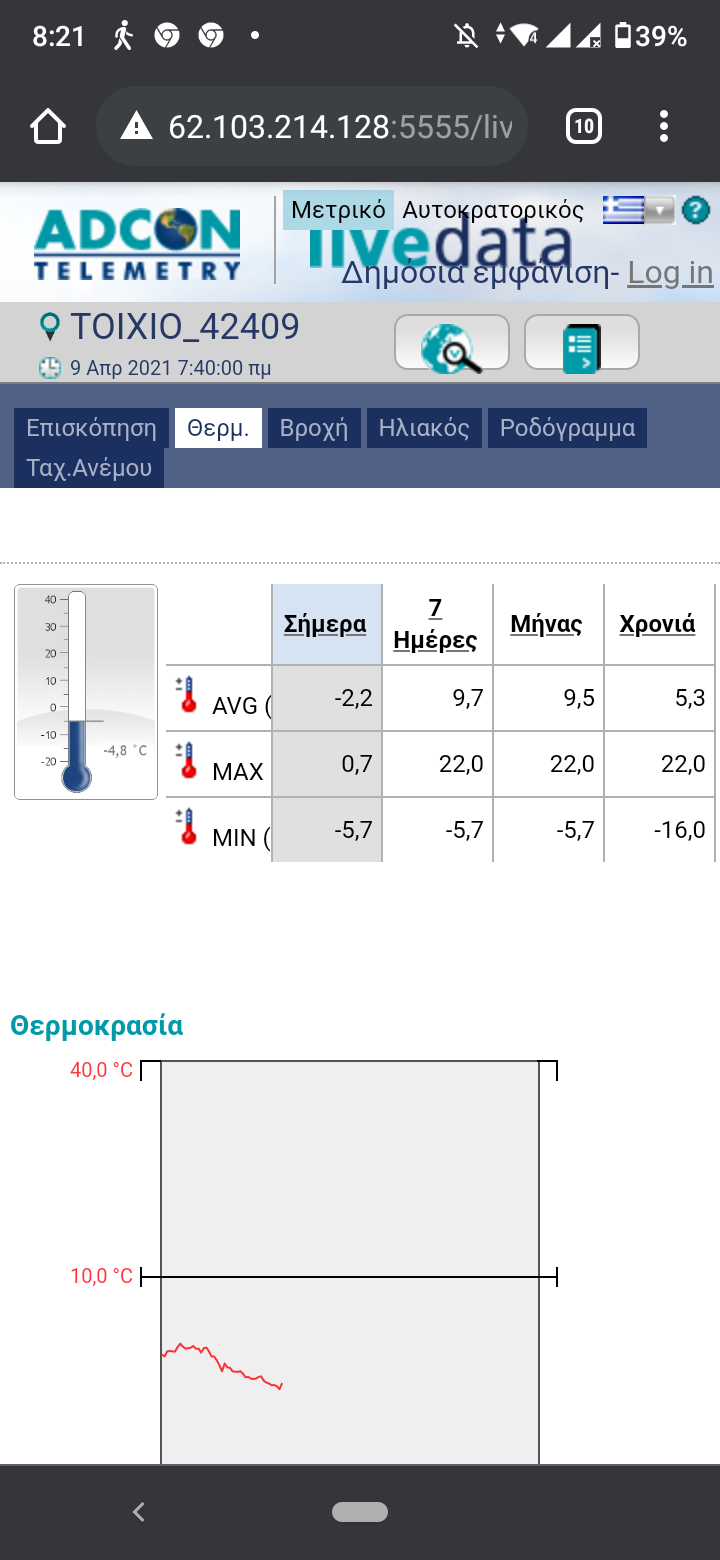Screen dimensions: 720x1560
Task: Open the help question mark icon
Action: point(696,210)
